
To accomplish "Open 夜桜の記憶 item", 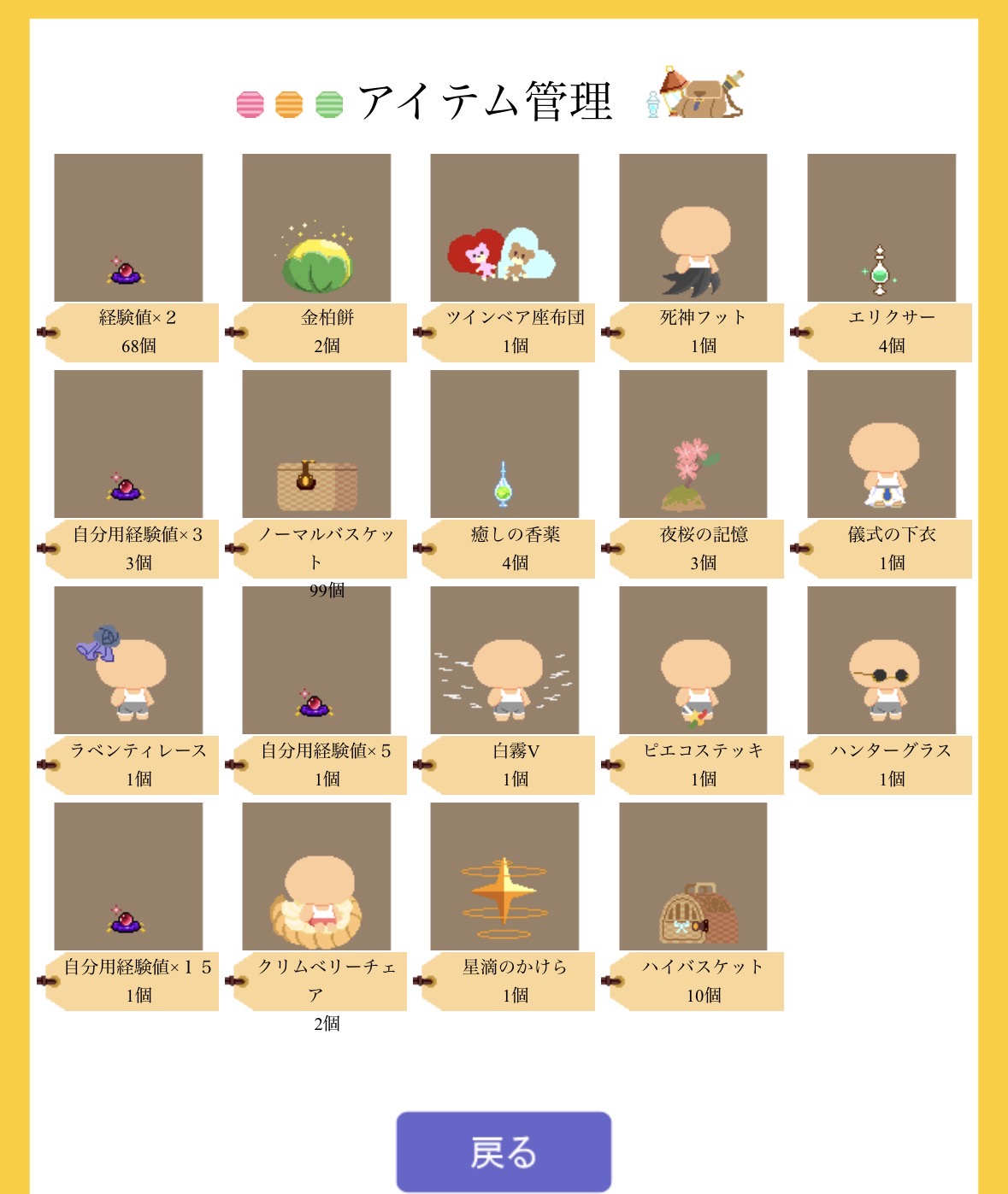I will pyautogui.click(x=693, y=444).
